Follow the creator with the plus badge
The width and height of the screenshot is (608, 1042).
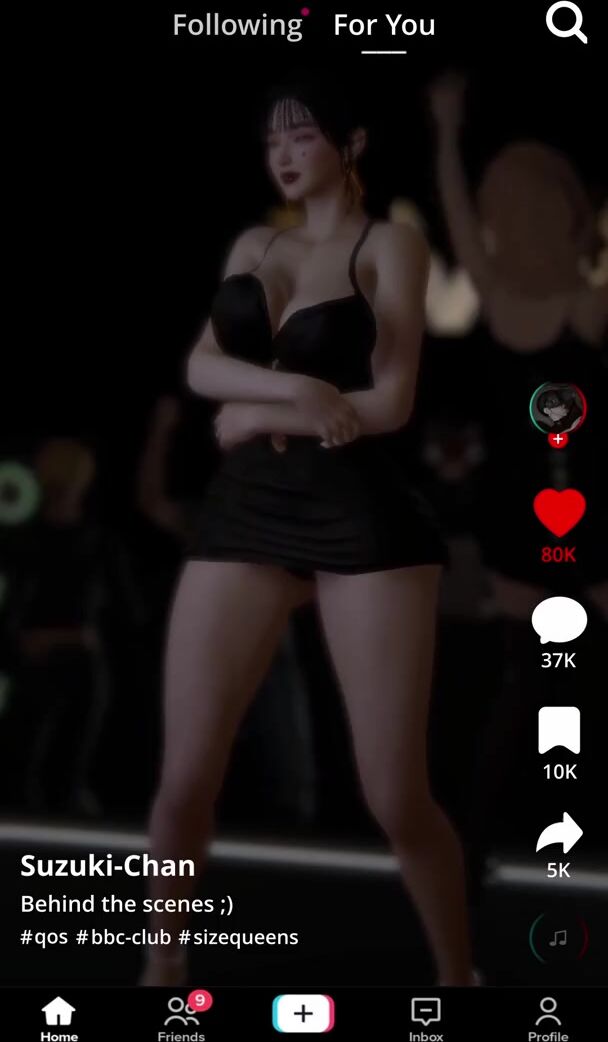(x=558, y=439)
